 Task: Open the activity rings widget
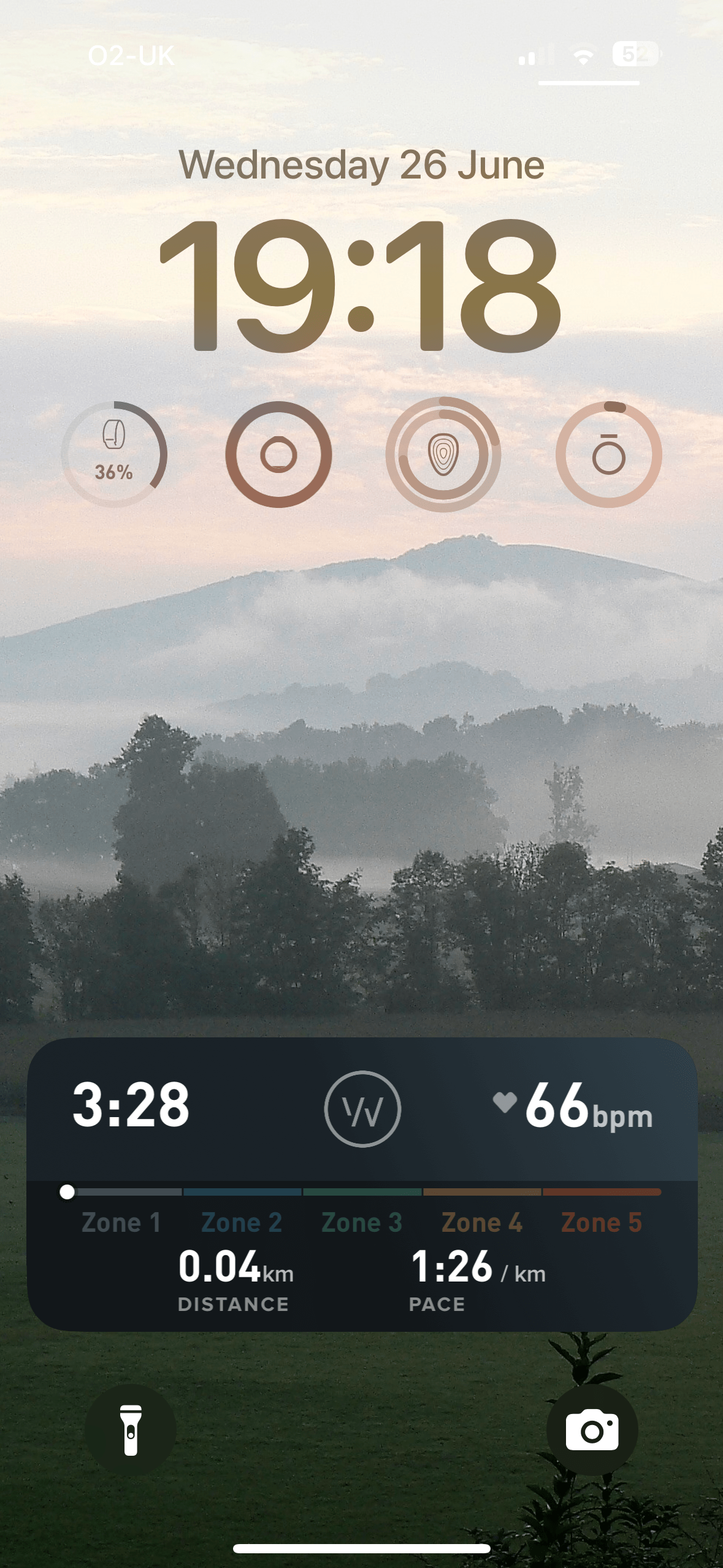[443, 455]
